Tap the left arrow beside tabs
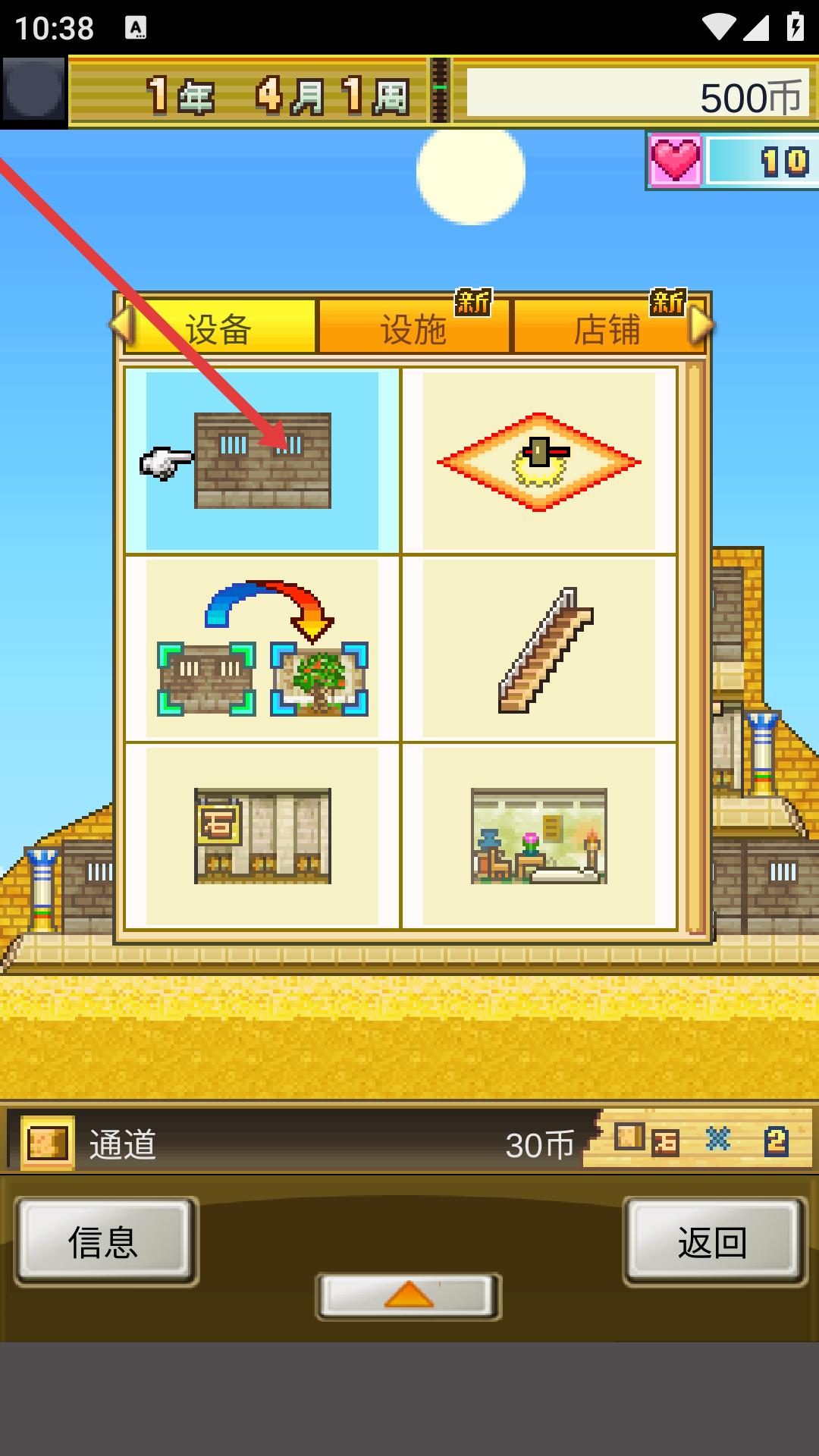 [x=120, y=326]
